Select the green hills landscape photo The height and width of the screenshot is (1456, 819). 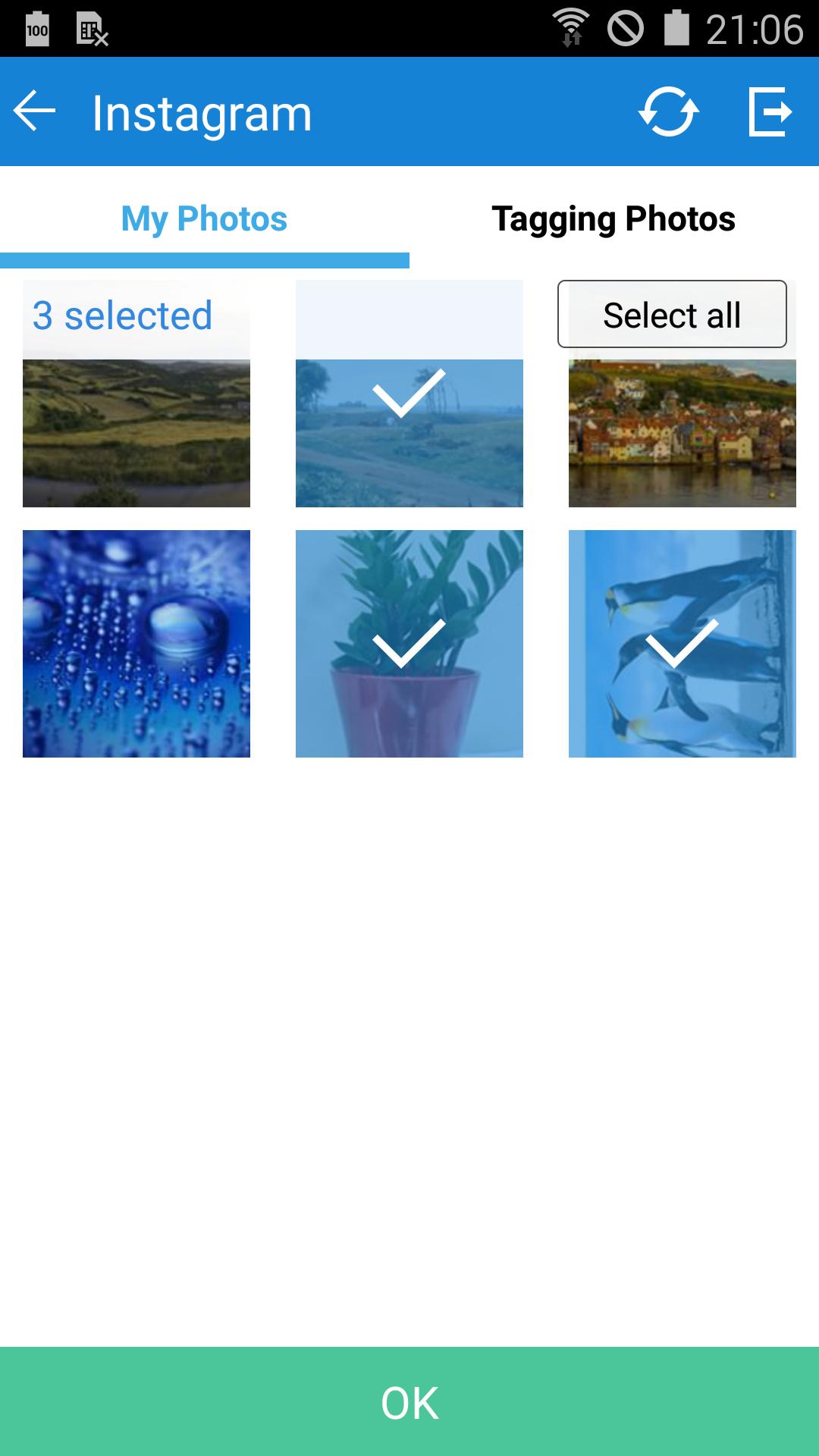click(136, 432)
